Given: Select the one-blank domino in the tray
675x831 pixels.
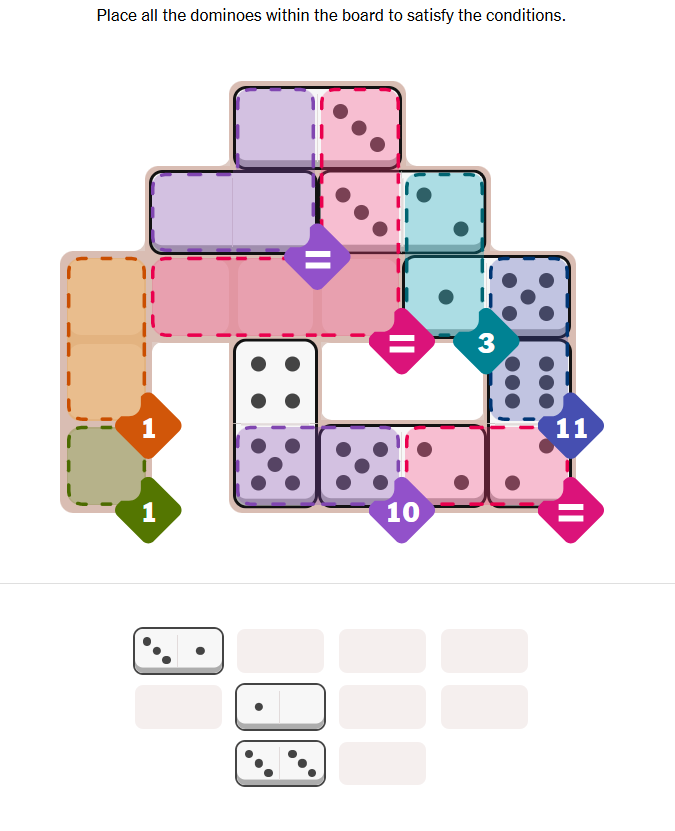Looking at the screenshot, I should [280, 706].
